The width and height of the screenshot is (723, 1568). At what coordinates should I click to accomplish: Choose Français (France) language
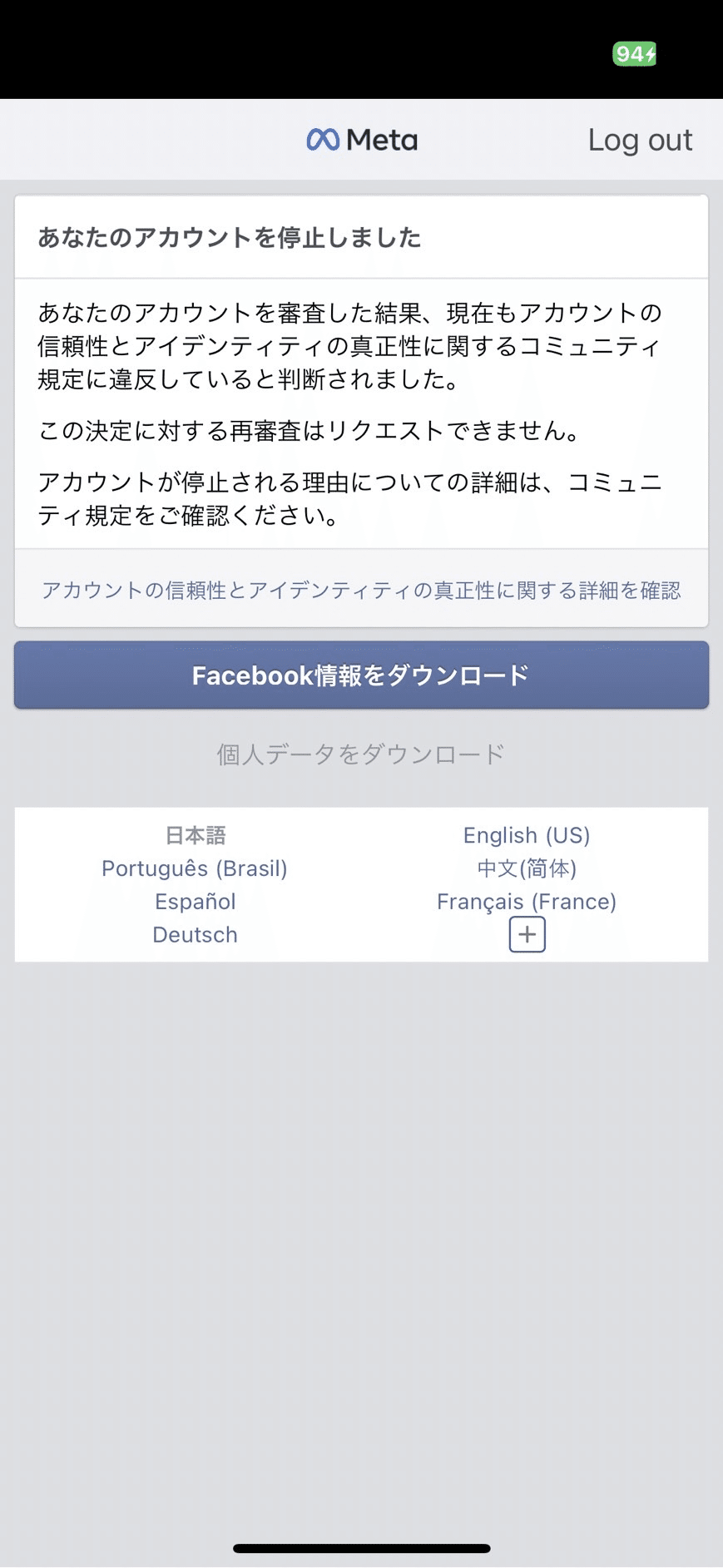point(527,901)
